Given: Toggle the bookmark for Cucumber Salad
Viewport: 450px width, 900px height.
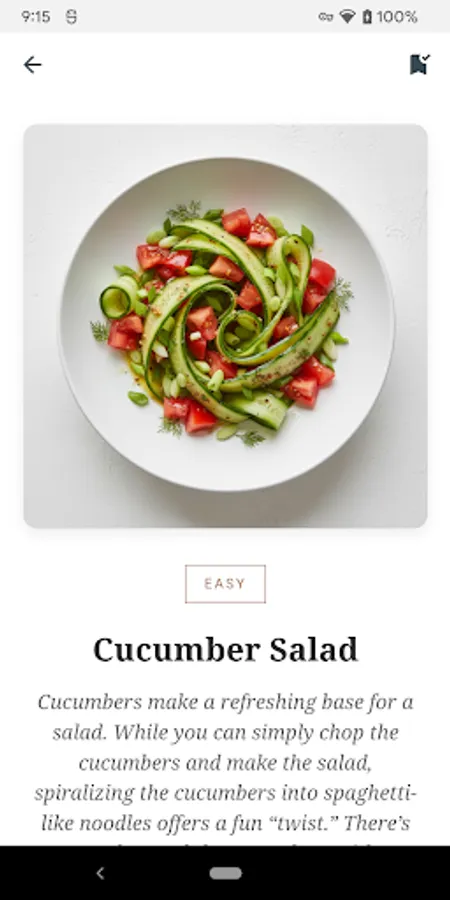Looking at the screenshot, I should pos(420,64).
